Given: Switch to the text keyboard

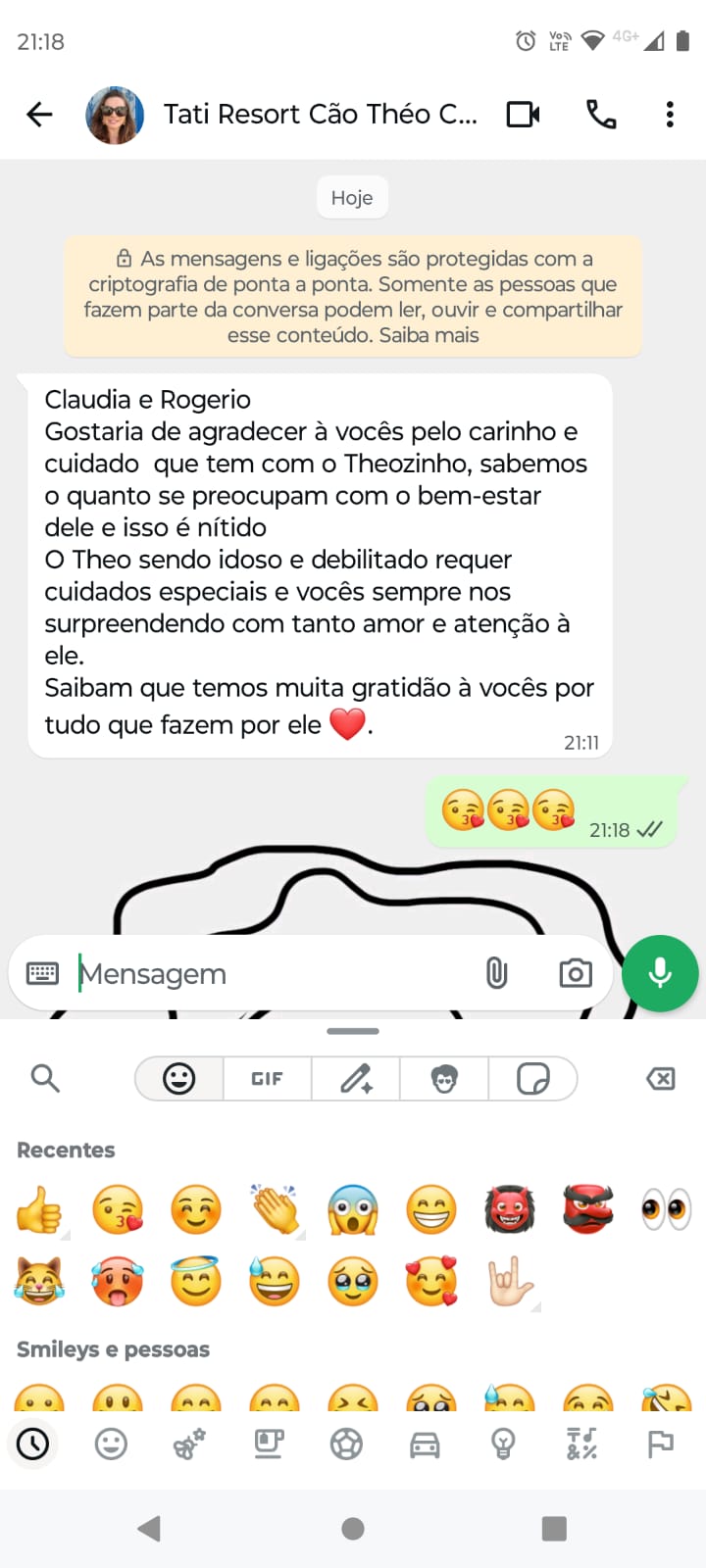Looking at the screenshot, I should pyautogui.click(x=42, y=973).
